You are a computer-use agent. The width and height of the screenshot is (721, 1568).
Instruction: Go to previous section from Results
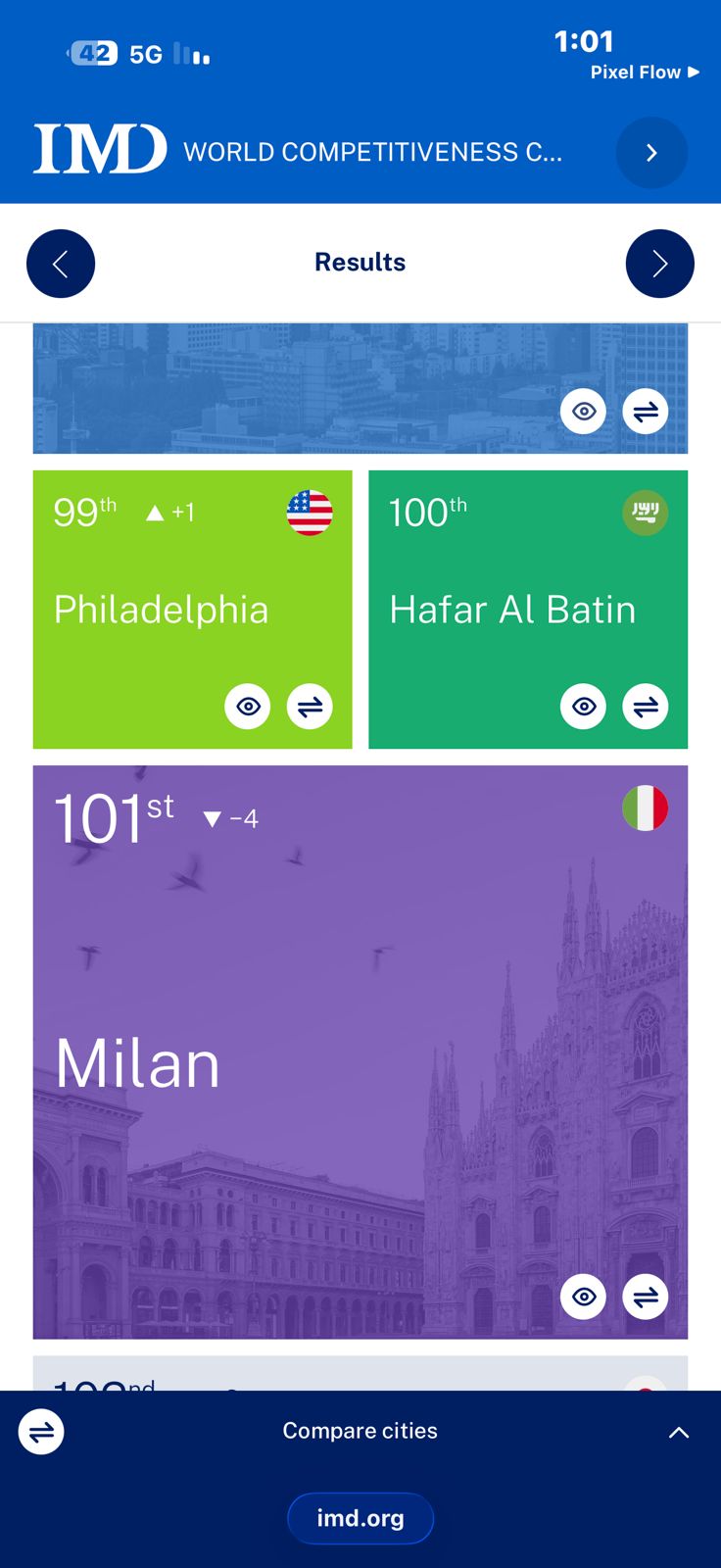(x=61, y=264)
